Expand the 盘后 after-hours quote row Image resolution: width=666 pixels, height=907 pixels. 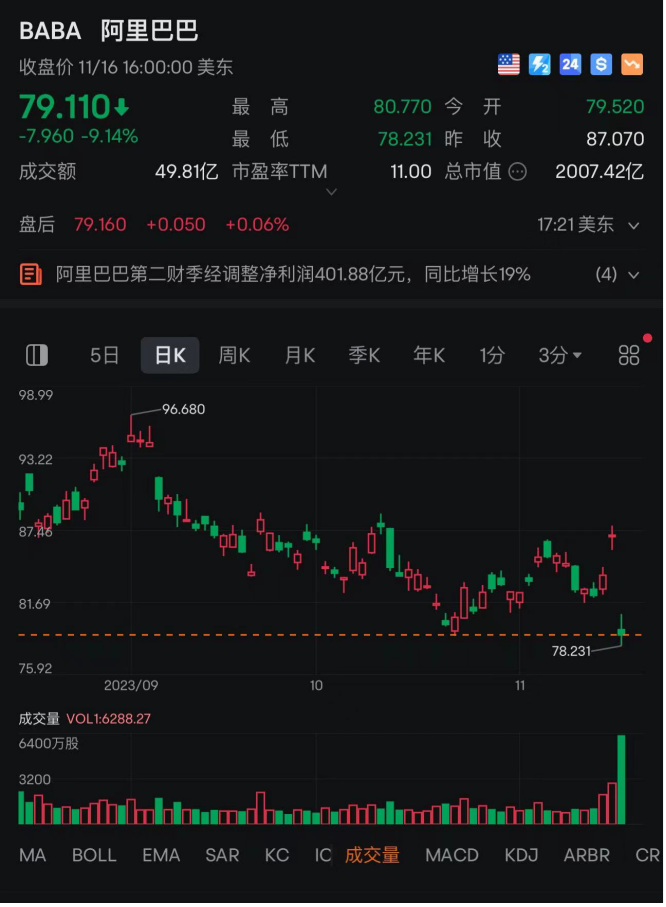click(x=633, y=225)
